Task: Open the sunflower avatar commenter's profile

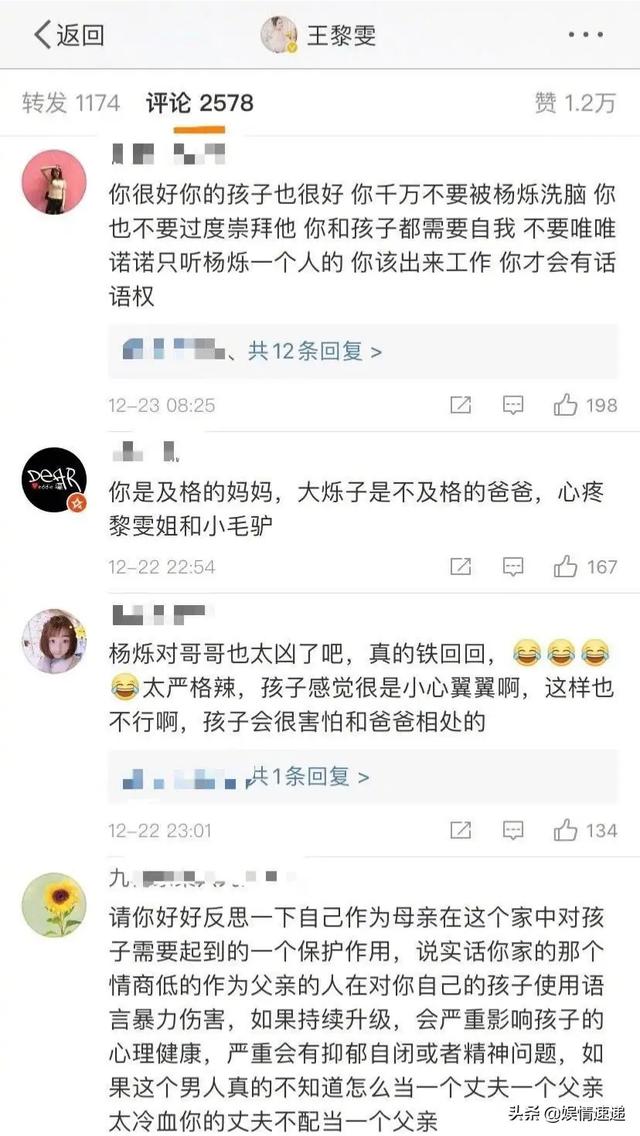Action: coord(54,905)
